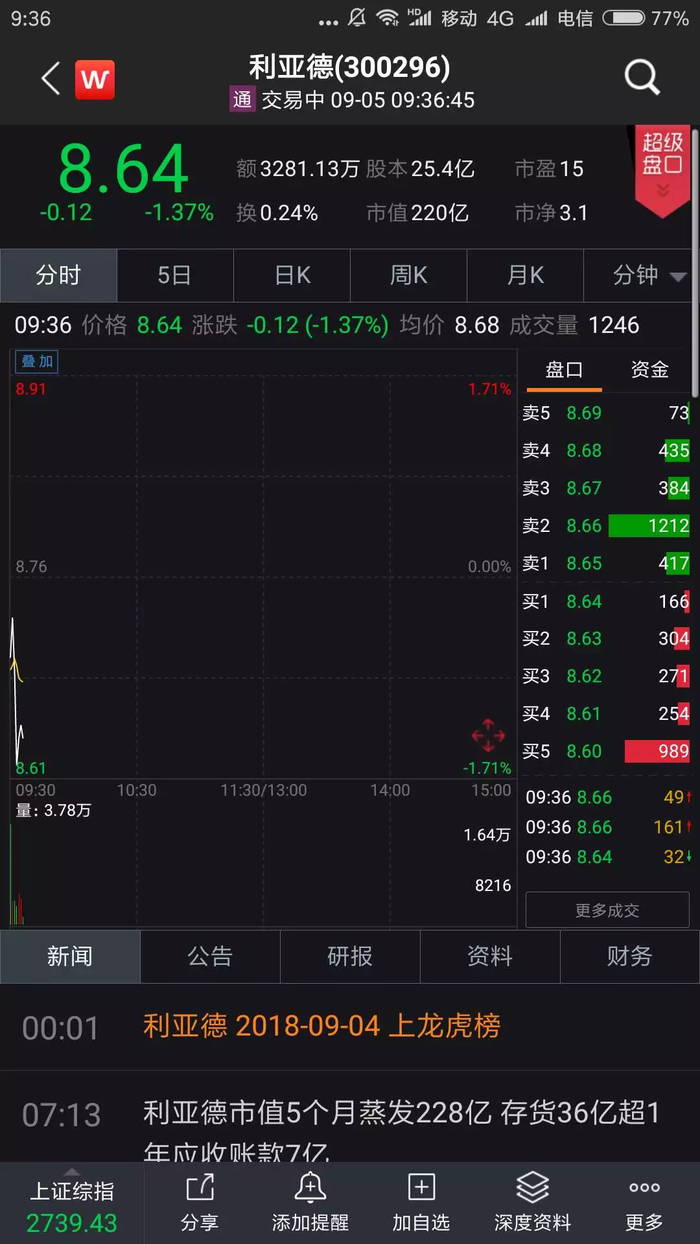
Task: Add a price alert with 添加提醒
Action: coord(310,1202)
